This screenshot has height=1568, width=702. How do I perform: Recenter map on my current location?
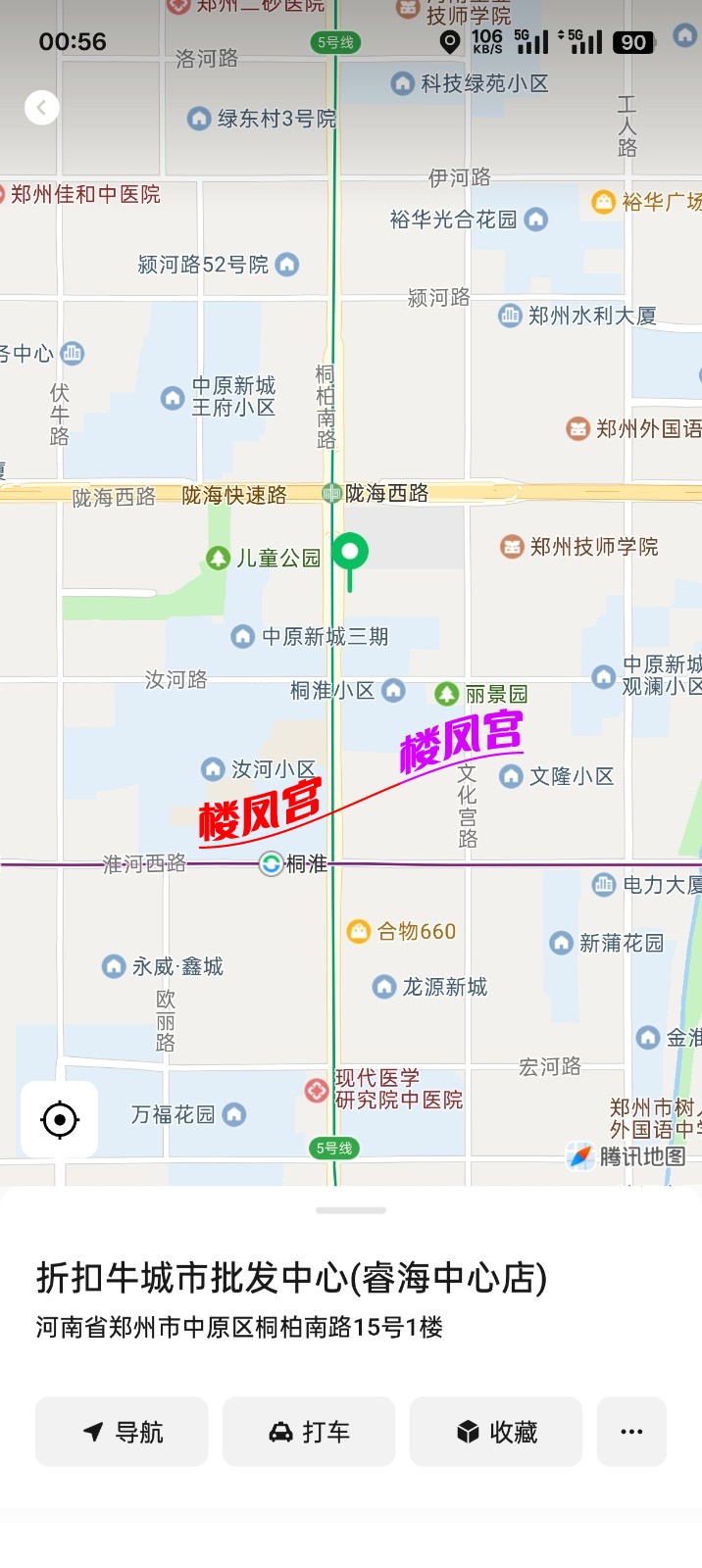pyautogui.click(x=60, y=1119)
